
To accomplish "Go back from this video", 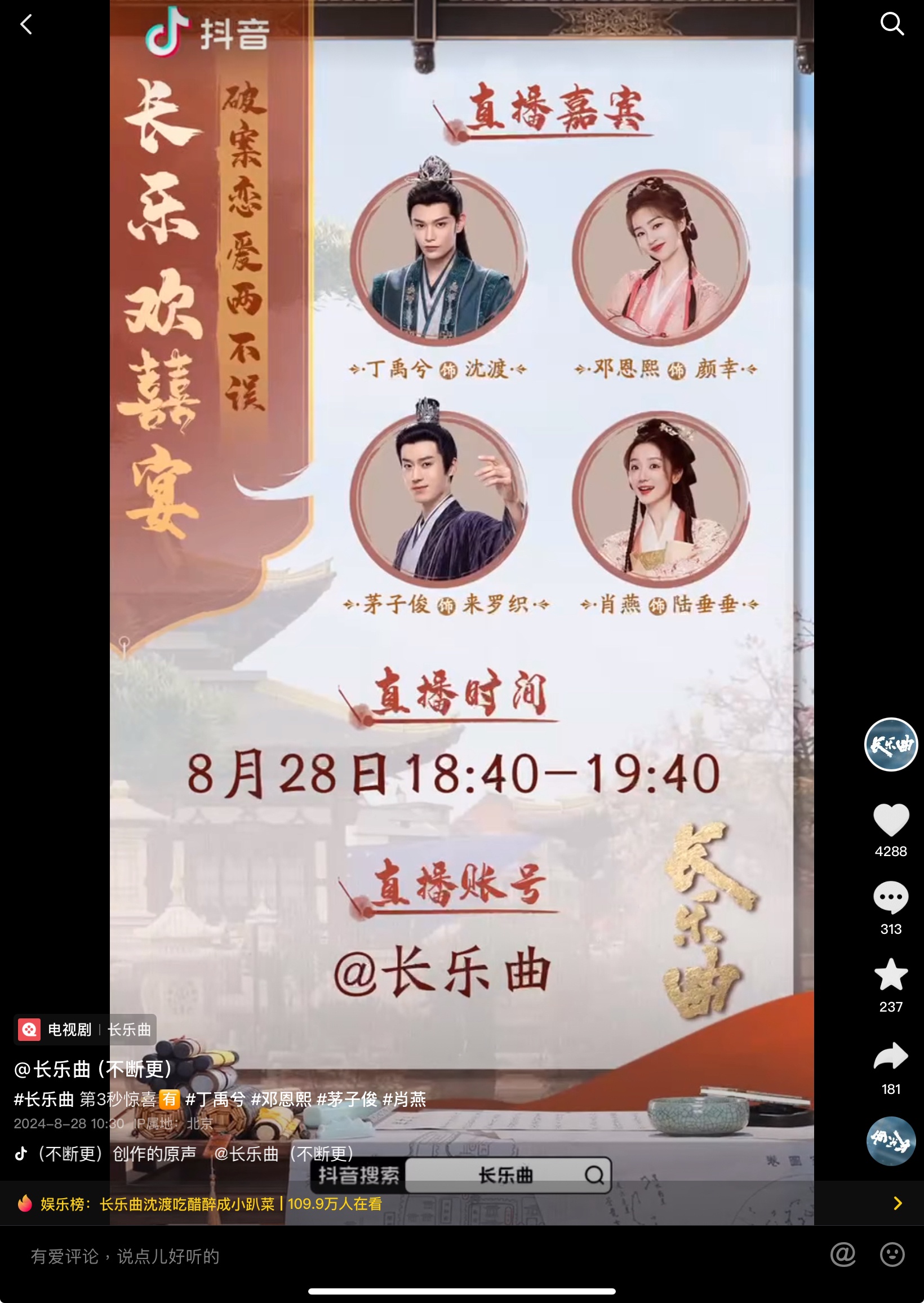I will 26,24.
